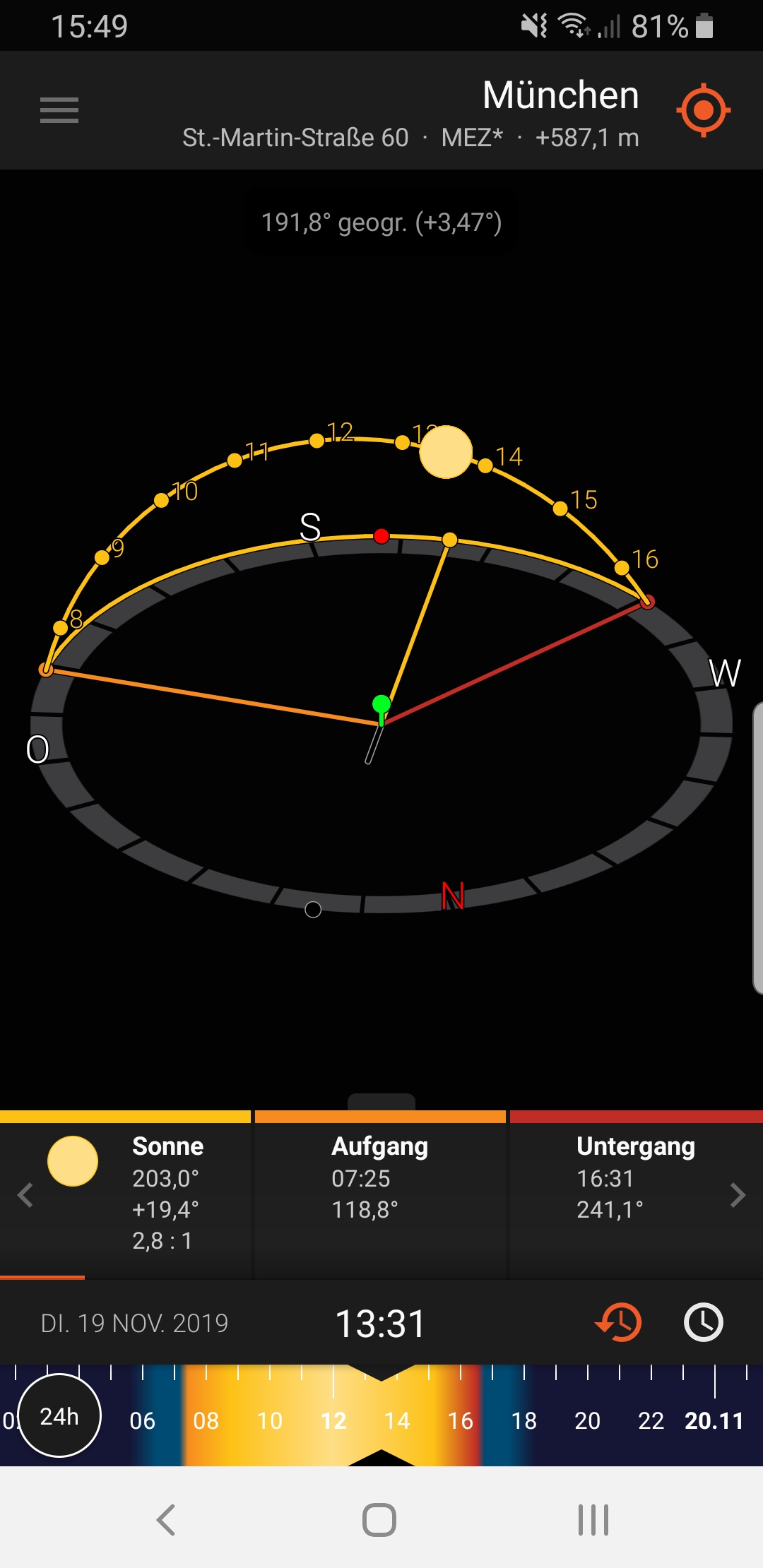Tap the 191,8° geogr. bearing label
This screenshot has height=1568, width=763.
pyautogui.click(x=381, y=222)
